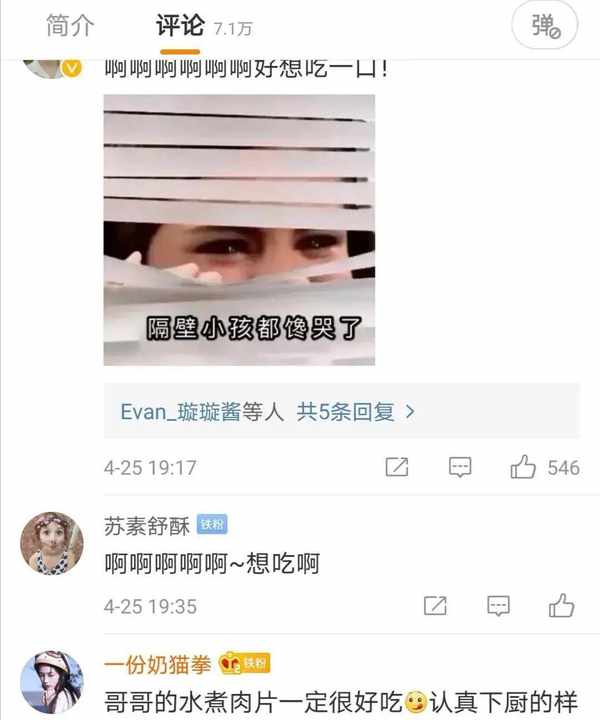
Task: Reply to 苏素舒酥's comment
Action: (498, 605)
